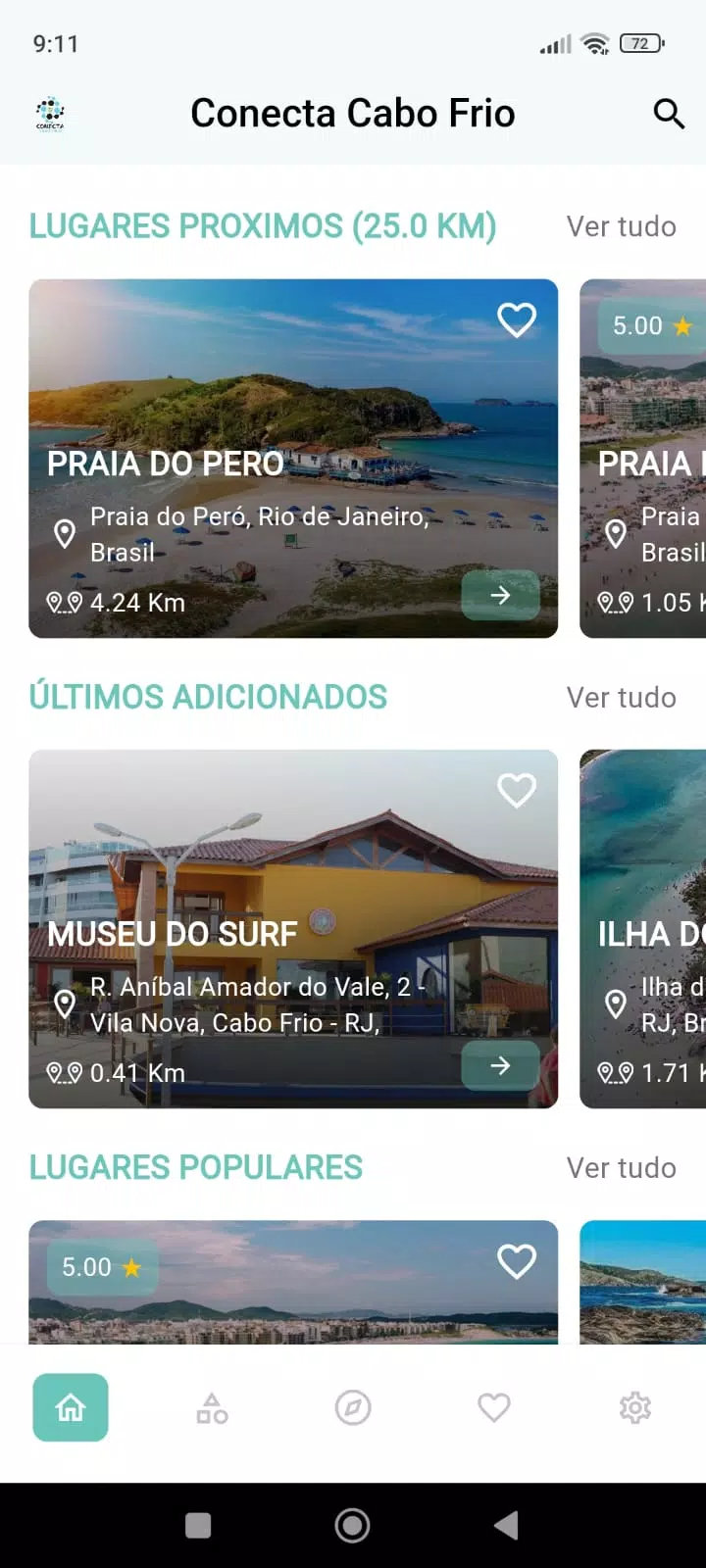Screen dimensions: 706x1568
Task: Open the categories shapes icon in bottom bar
Action: pyautogui.click(x=211, y=1407)
